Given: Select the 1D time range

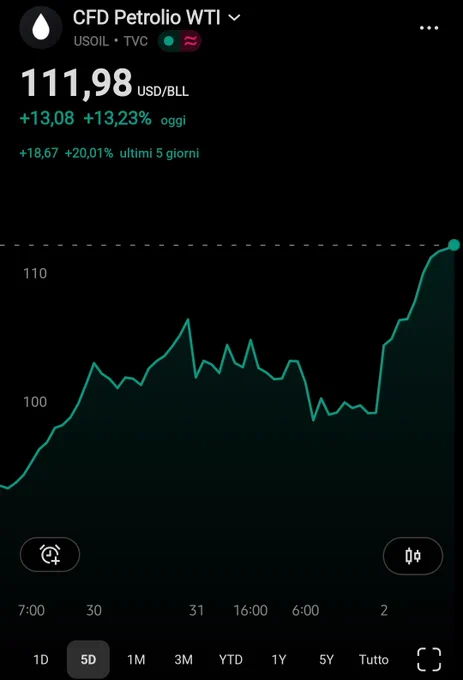Looking at the screenshot, I should pyautogui.click(x=41, y=660).
